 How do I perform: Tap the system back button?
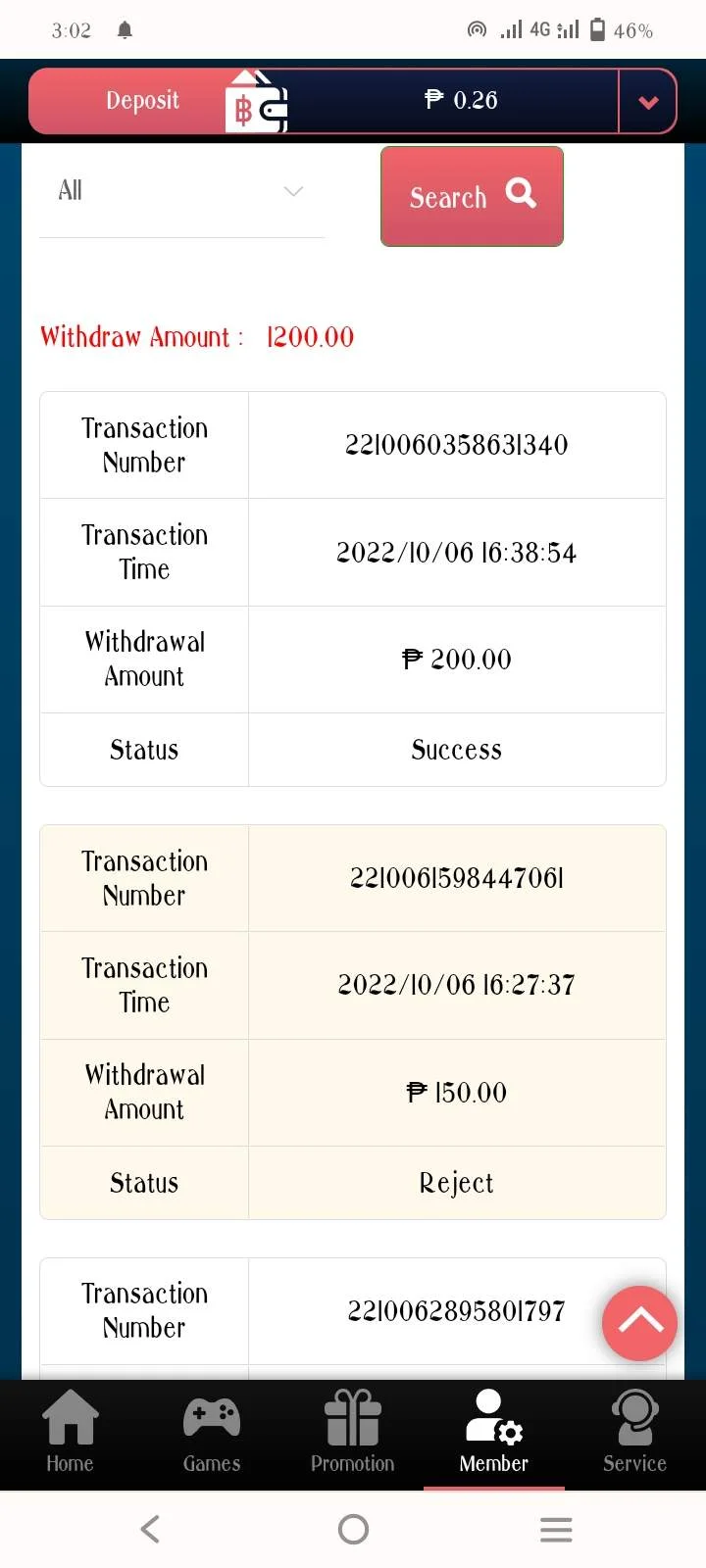point(150,1529)
